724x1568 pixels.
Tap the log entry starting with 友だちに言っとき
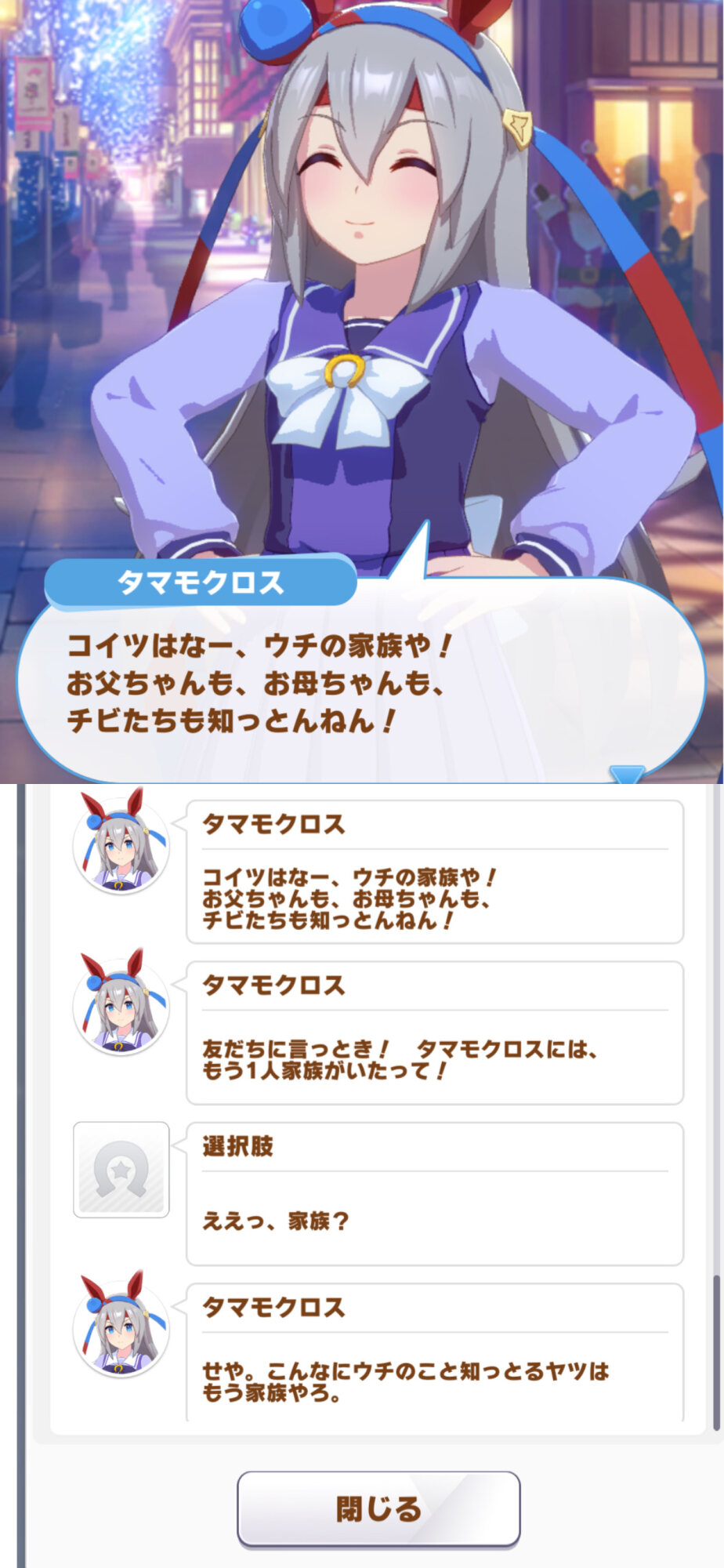pyautogui.click(x=434, y=1033)
